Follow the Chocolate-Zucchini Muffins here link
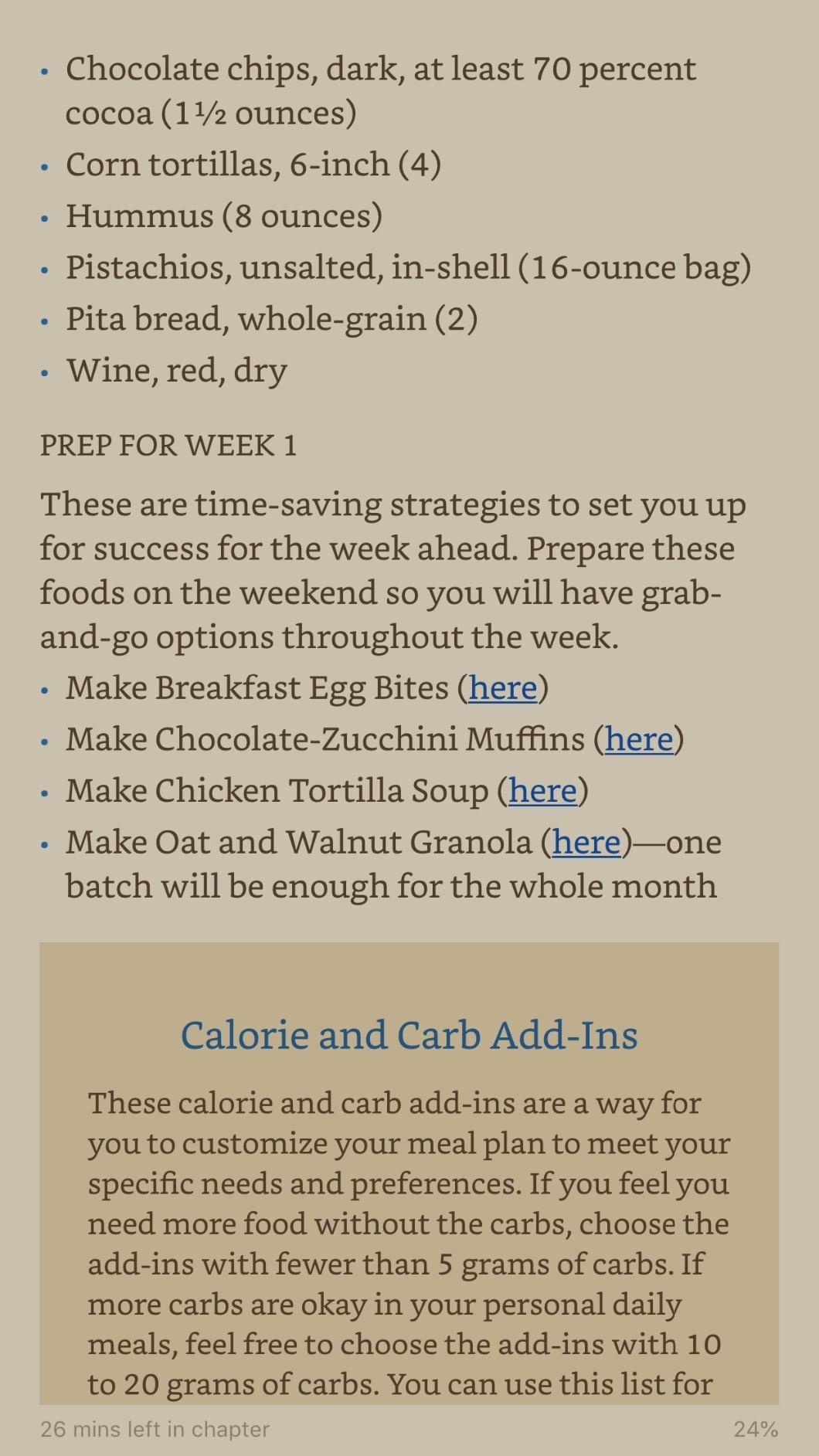This screenshot has width=819, height=1456. 639,739
